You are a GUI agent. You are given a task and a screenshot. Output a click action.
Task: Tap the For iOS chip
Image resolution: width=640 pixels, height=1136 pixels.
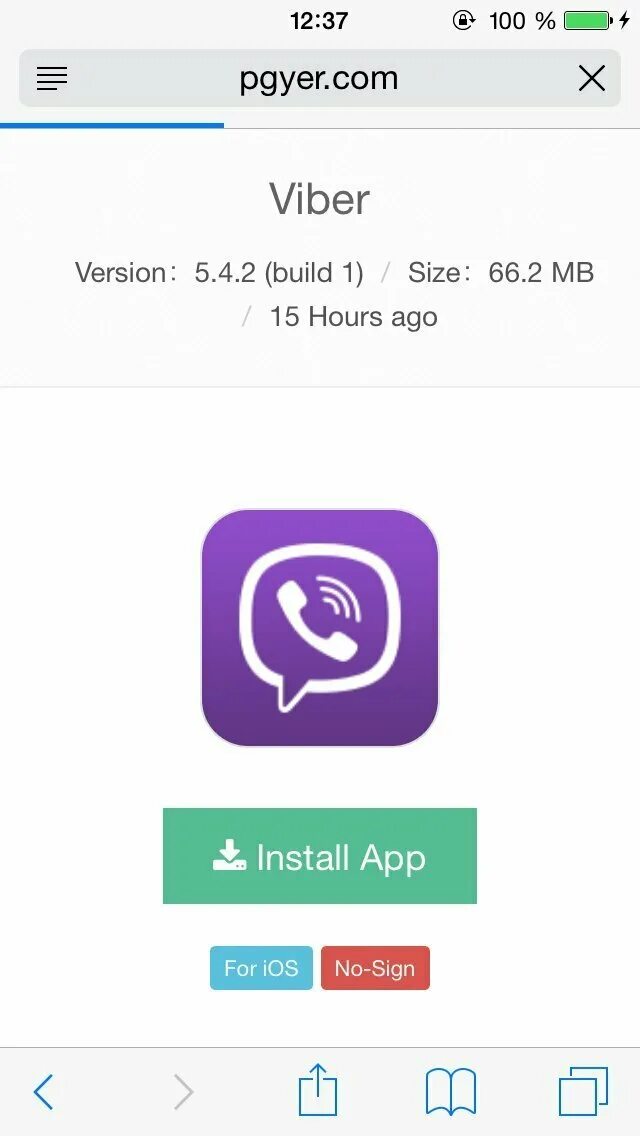click(x=262, y=968)
